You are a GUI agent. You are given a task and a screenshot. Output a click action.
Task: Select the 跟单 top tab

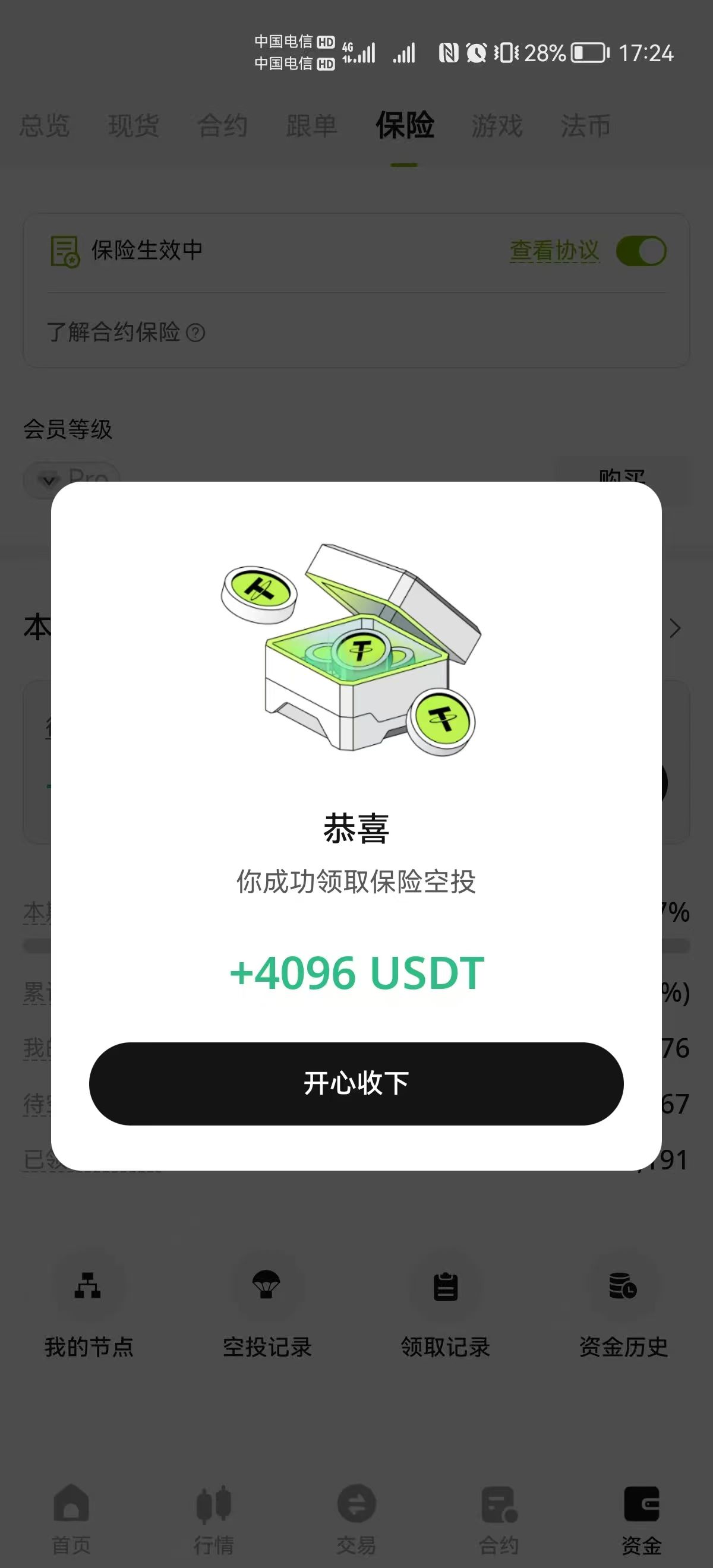click(311, 126)
